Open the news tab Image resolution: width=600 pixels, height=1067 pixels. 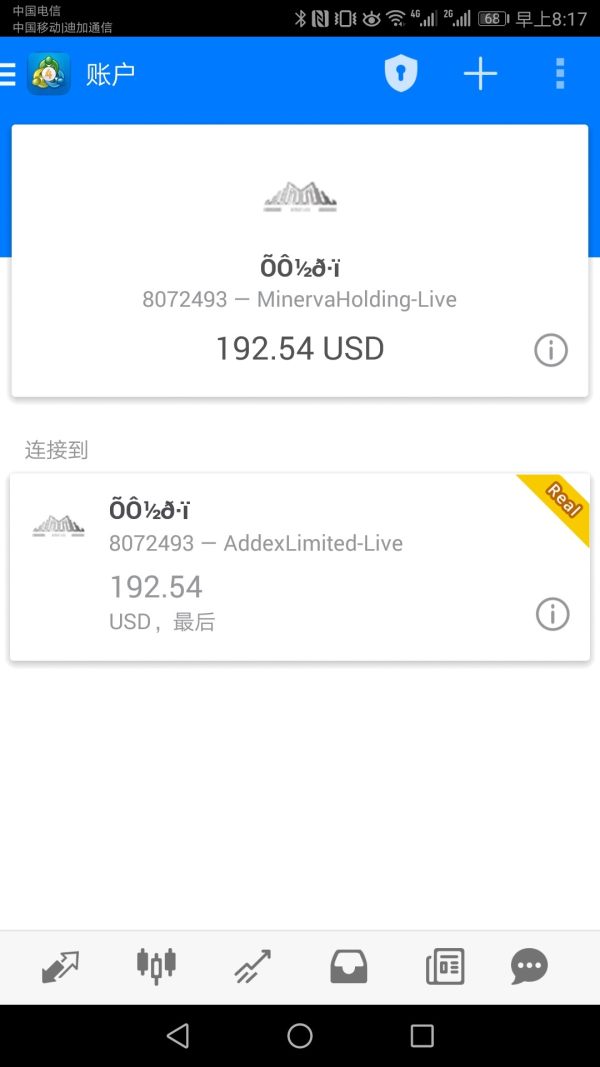445,967
